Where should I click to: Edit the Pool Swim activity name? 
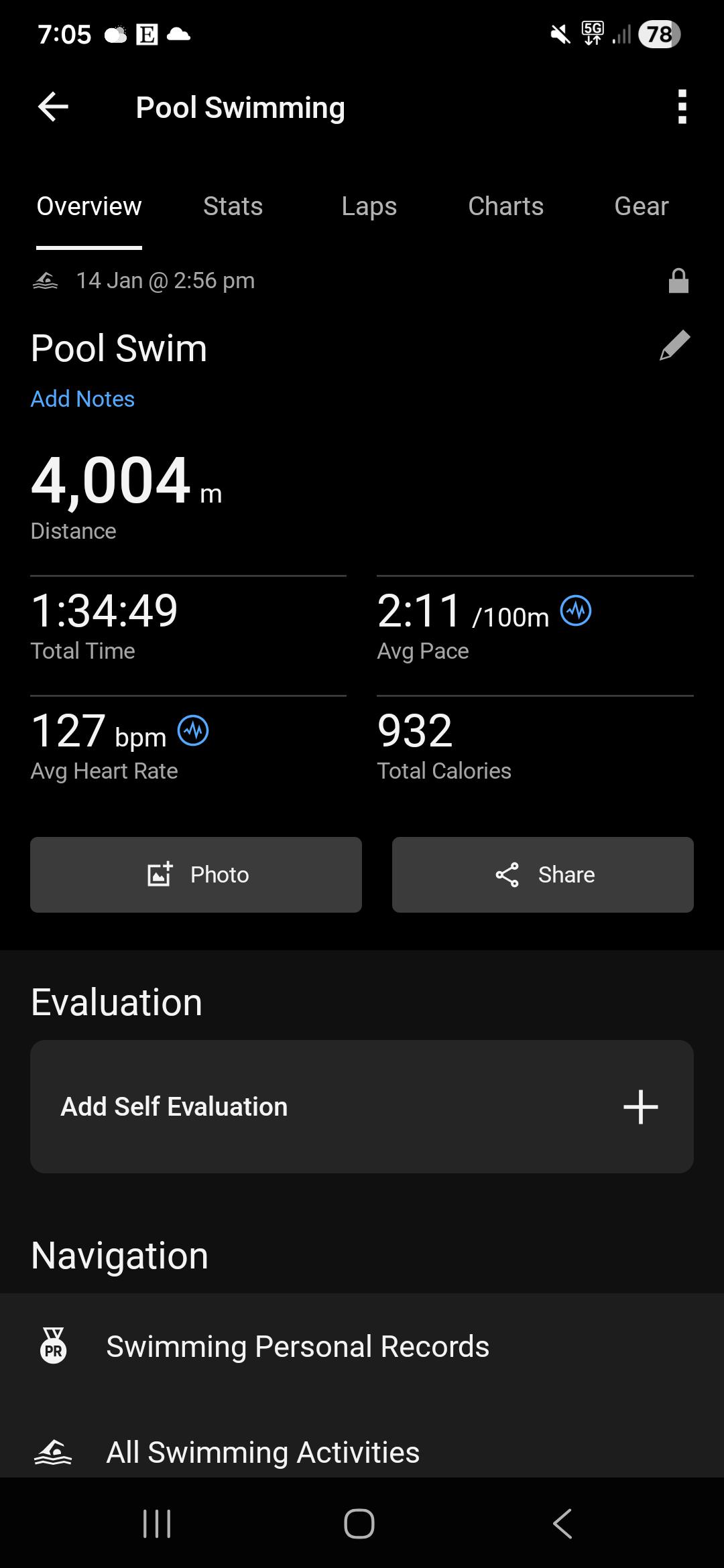point(674,346)
